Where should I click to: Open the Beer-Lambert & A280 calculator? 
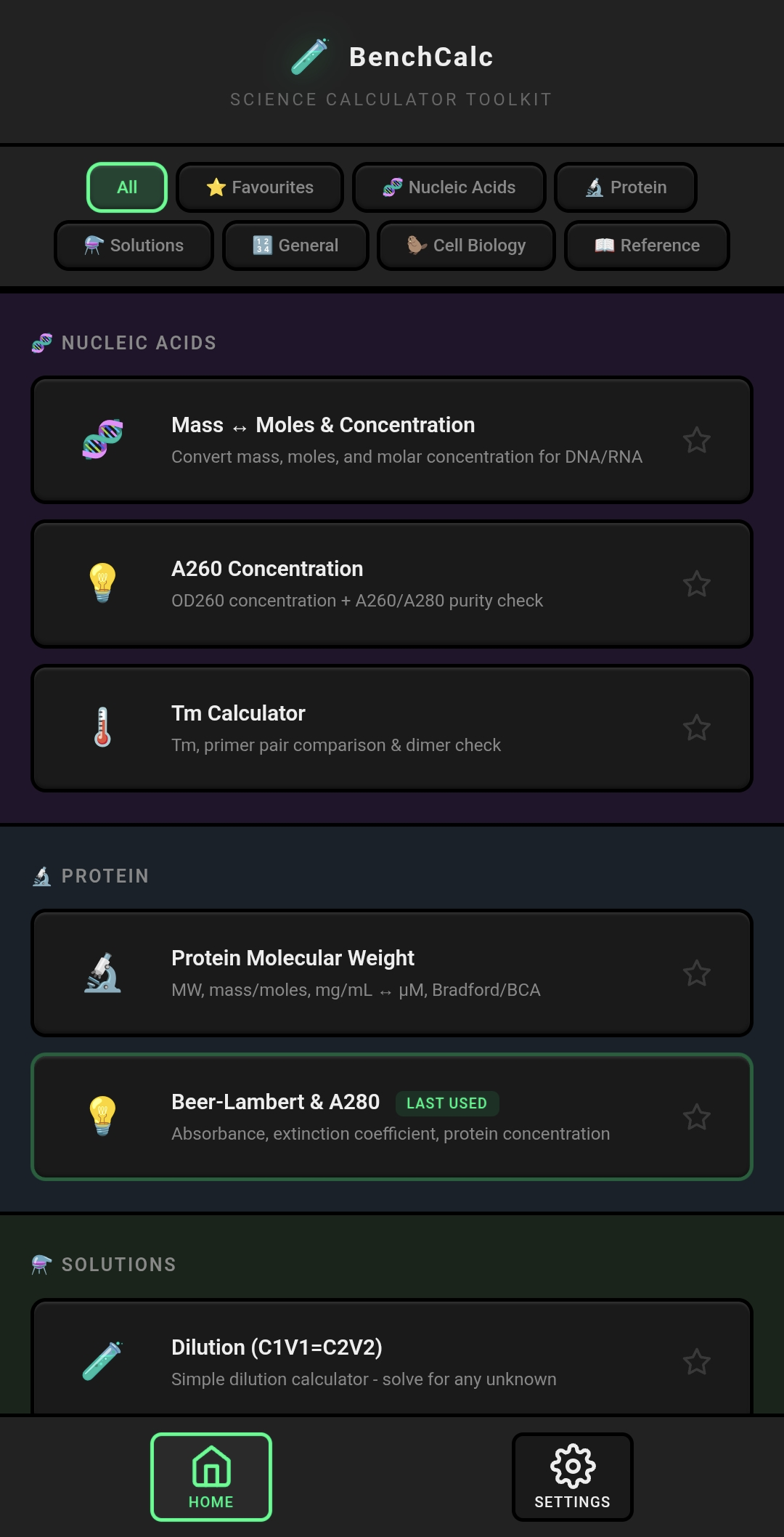[392, 1117]
